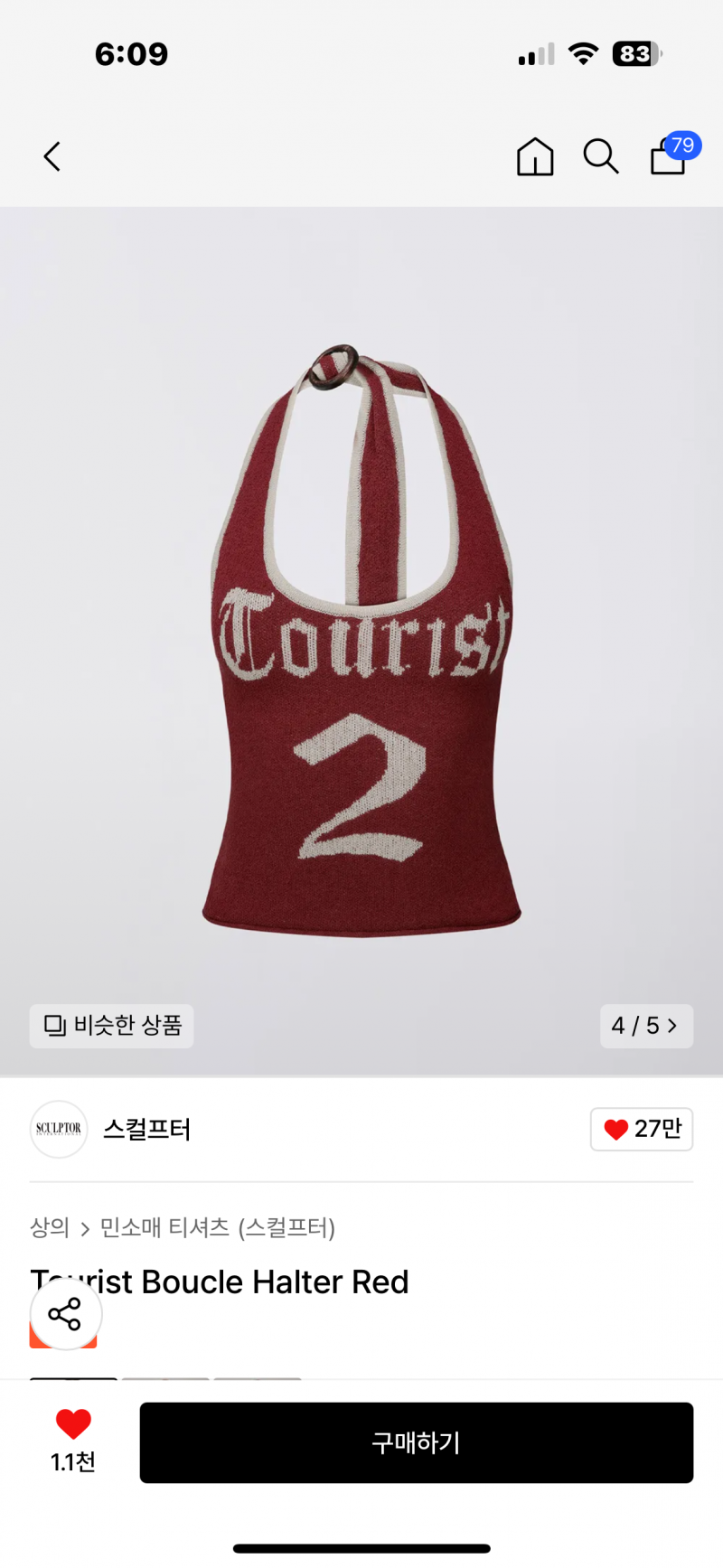Open the Tourist halter product image

361,642
